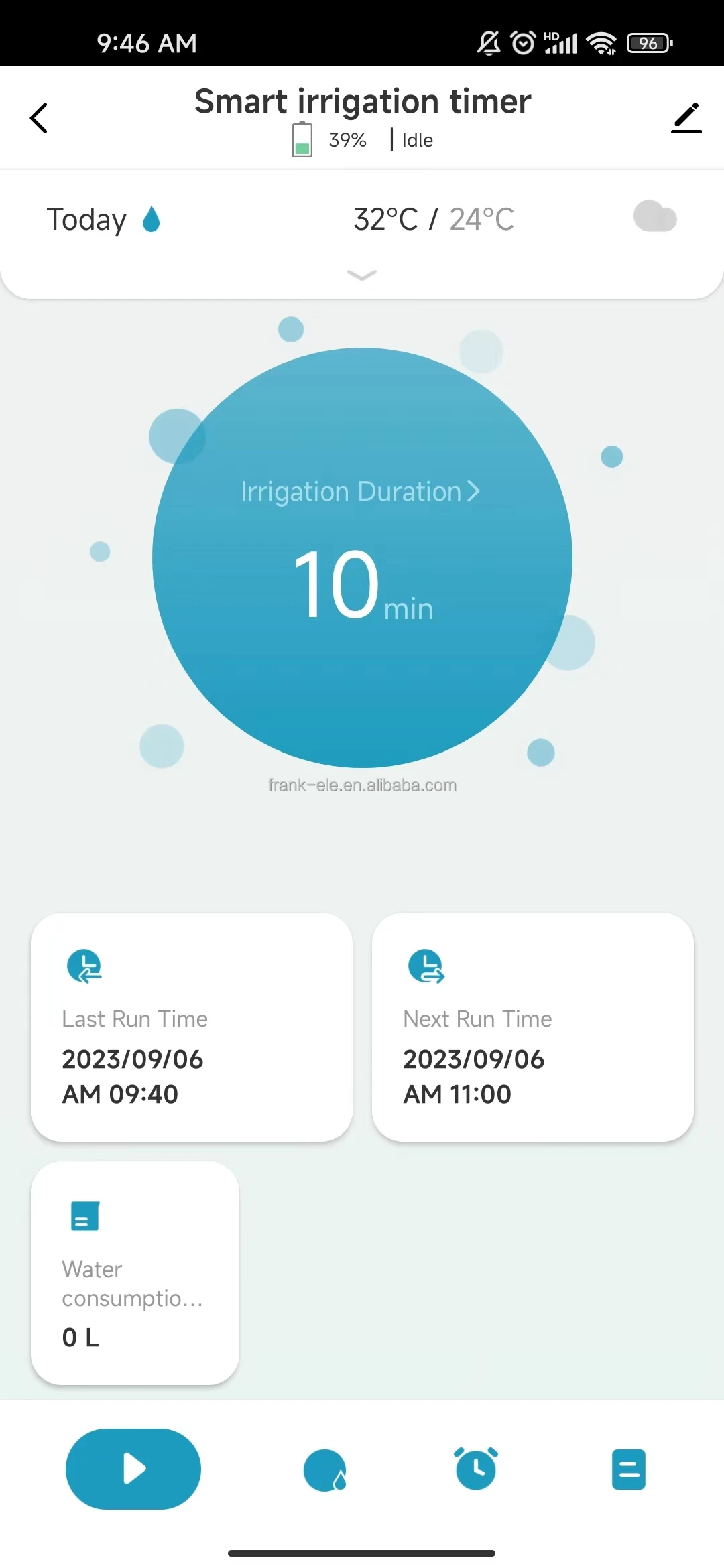724x1568 pixels.
Task: Open Irrigation Duration settings
Action: click(360, 491)
